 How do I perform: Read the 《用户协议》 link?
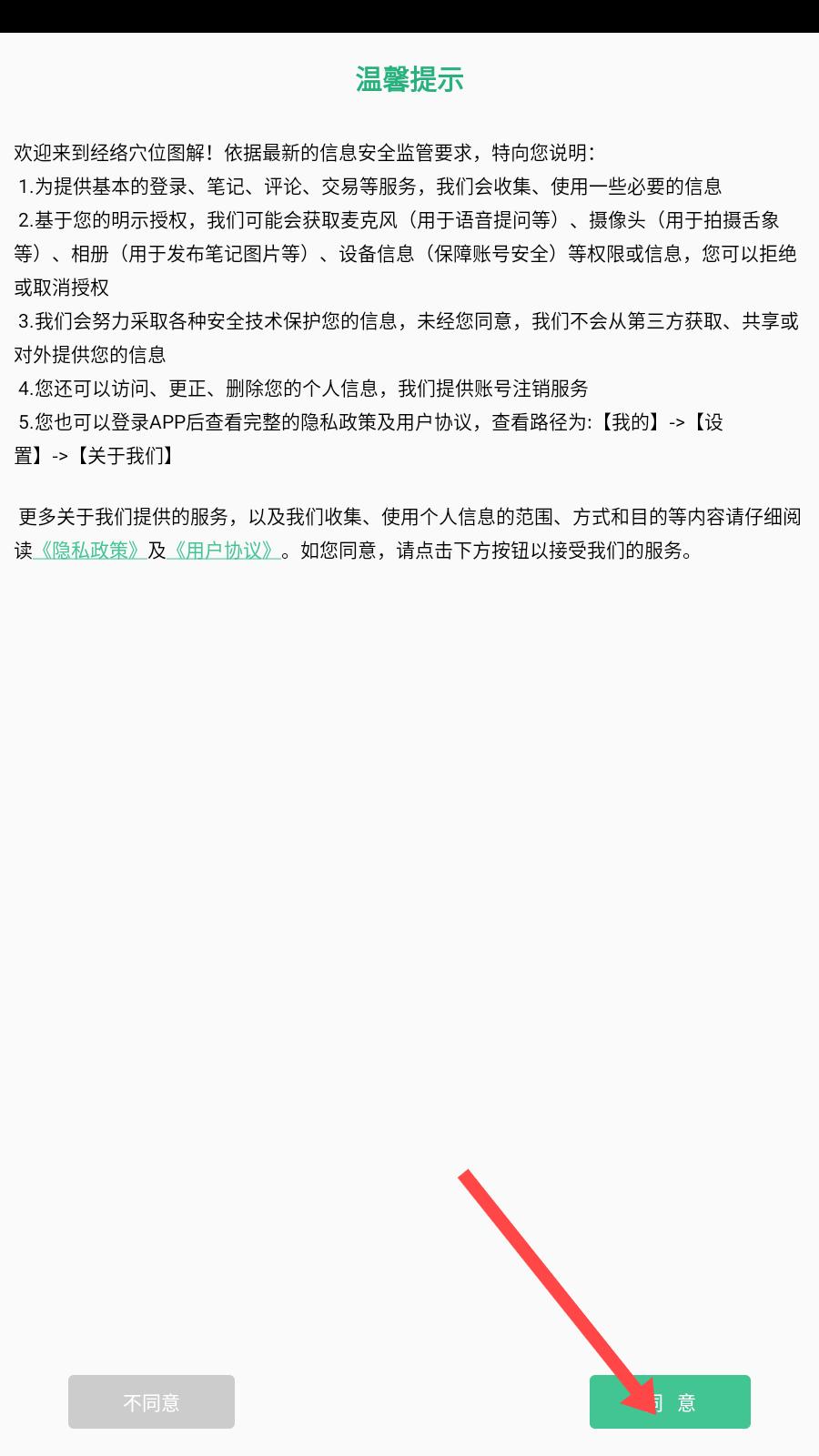[223, 551]
